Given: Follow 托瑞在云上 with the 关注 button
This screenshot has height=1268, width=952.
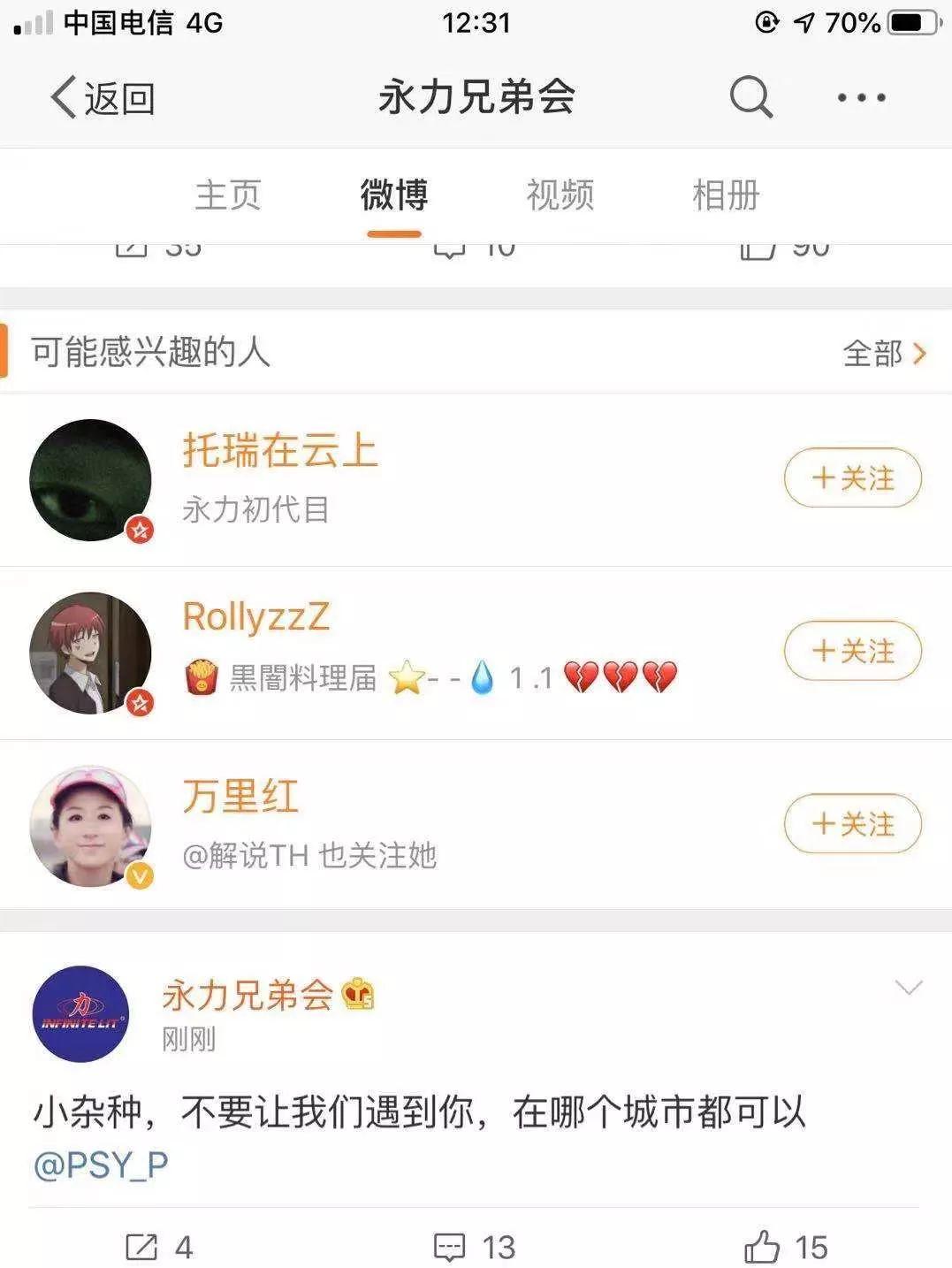Looking at the screenshot, I should point(852,478).
